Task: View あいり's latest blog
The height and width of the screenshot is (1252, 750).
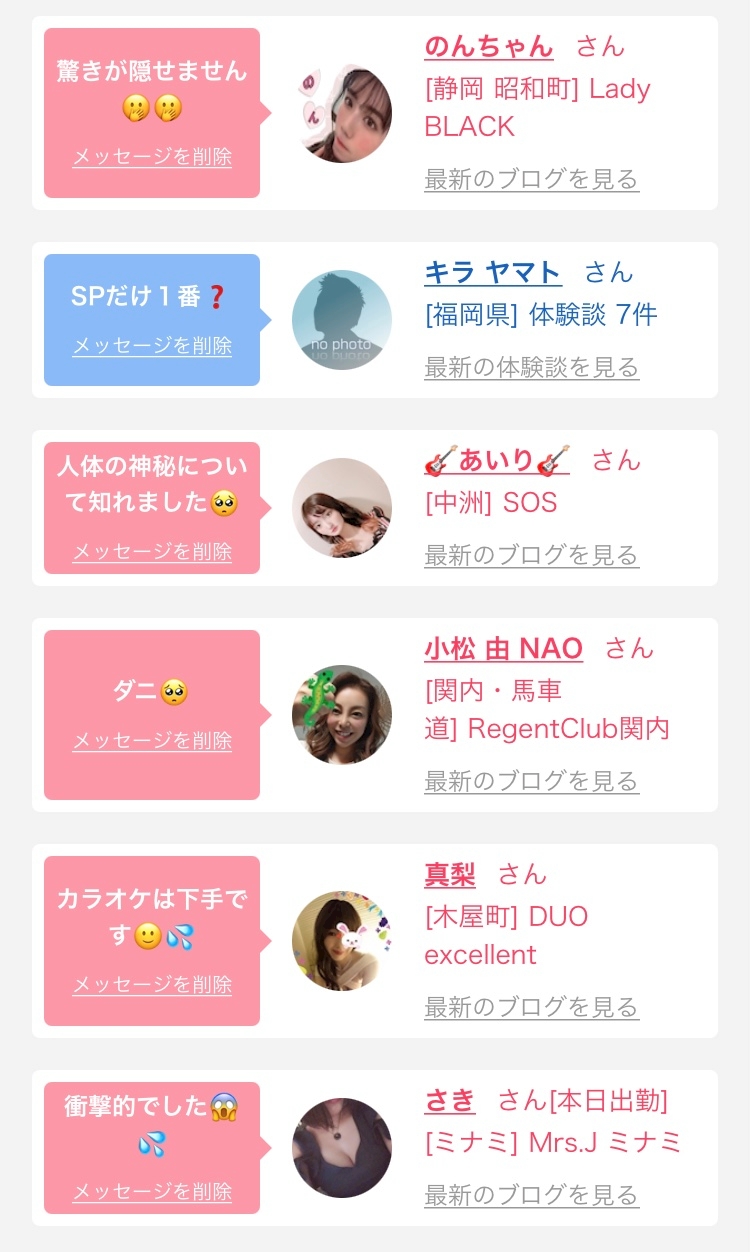Action: (531, 555)
